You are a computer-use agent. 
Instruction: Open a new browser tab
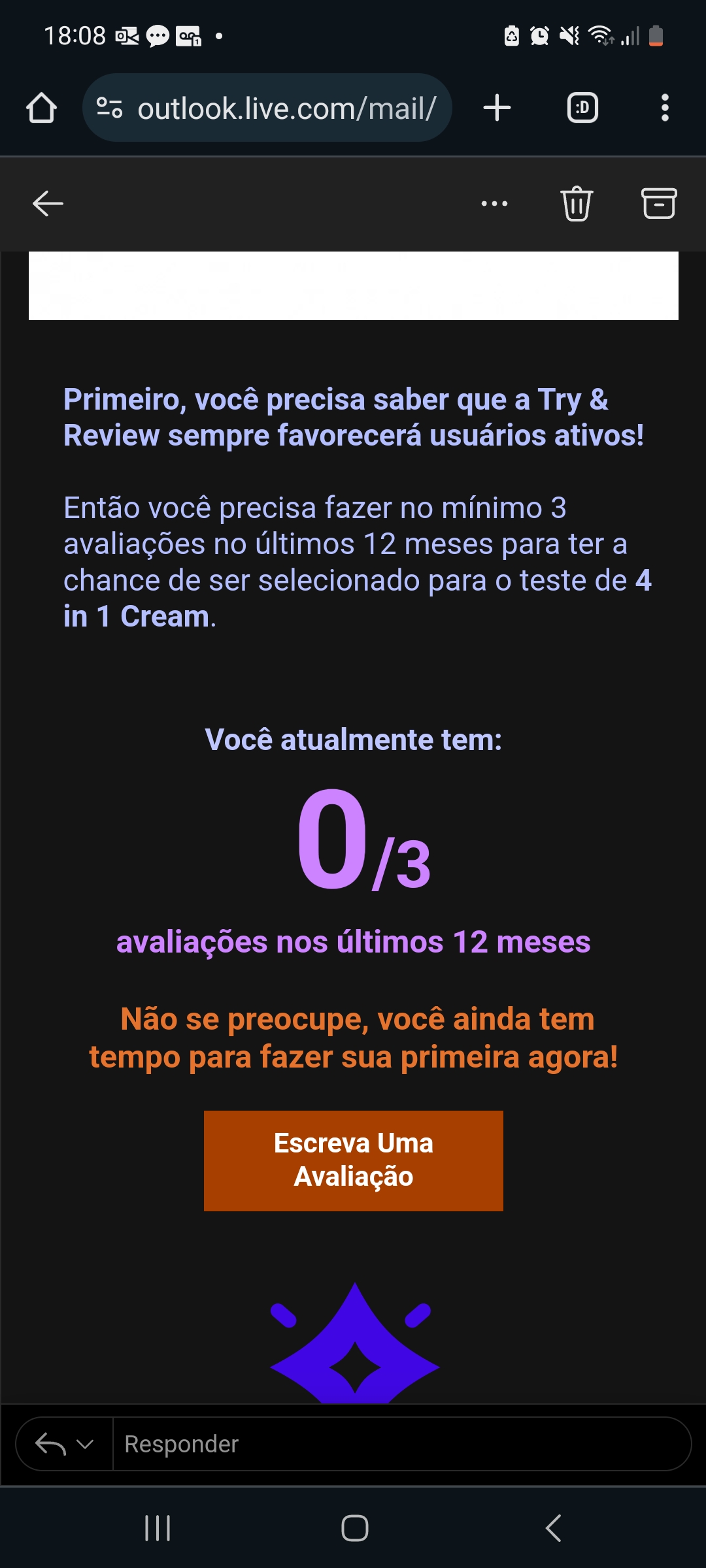(x=497, y=108)
